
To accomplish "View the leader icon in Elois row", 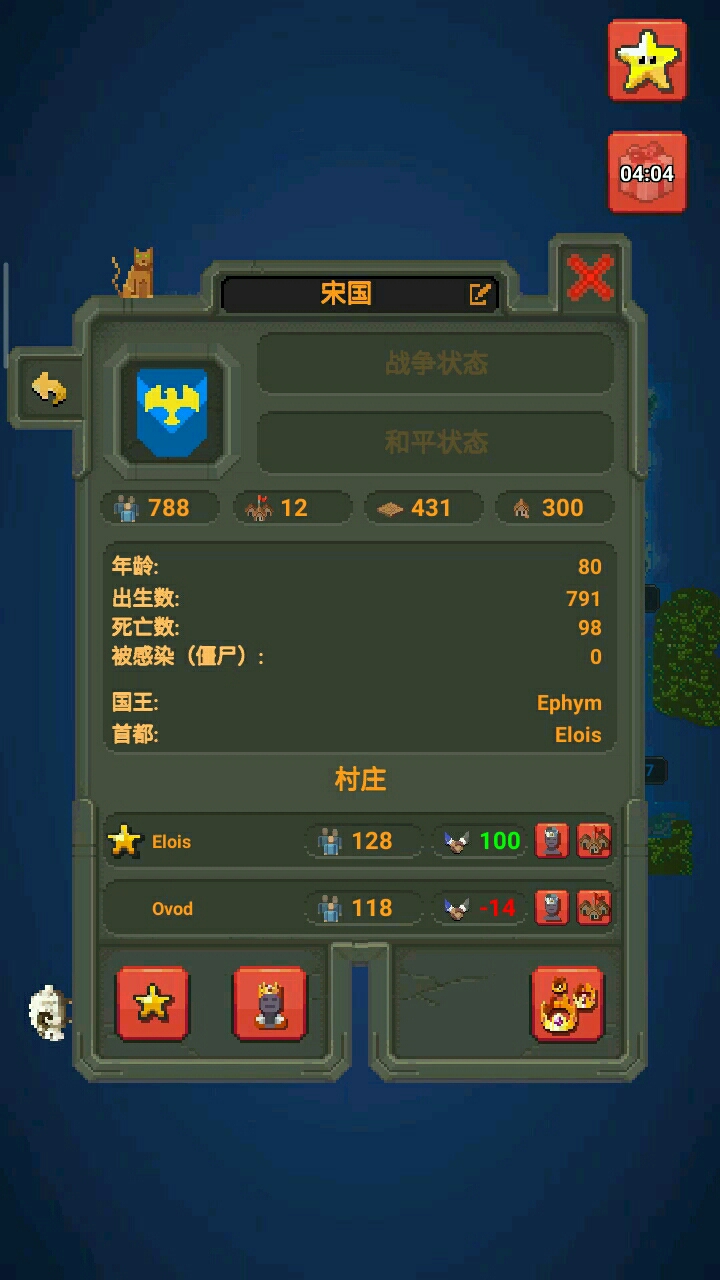I will coord(552,841).
